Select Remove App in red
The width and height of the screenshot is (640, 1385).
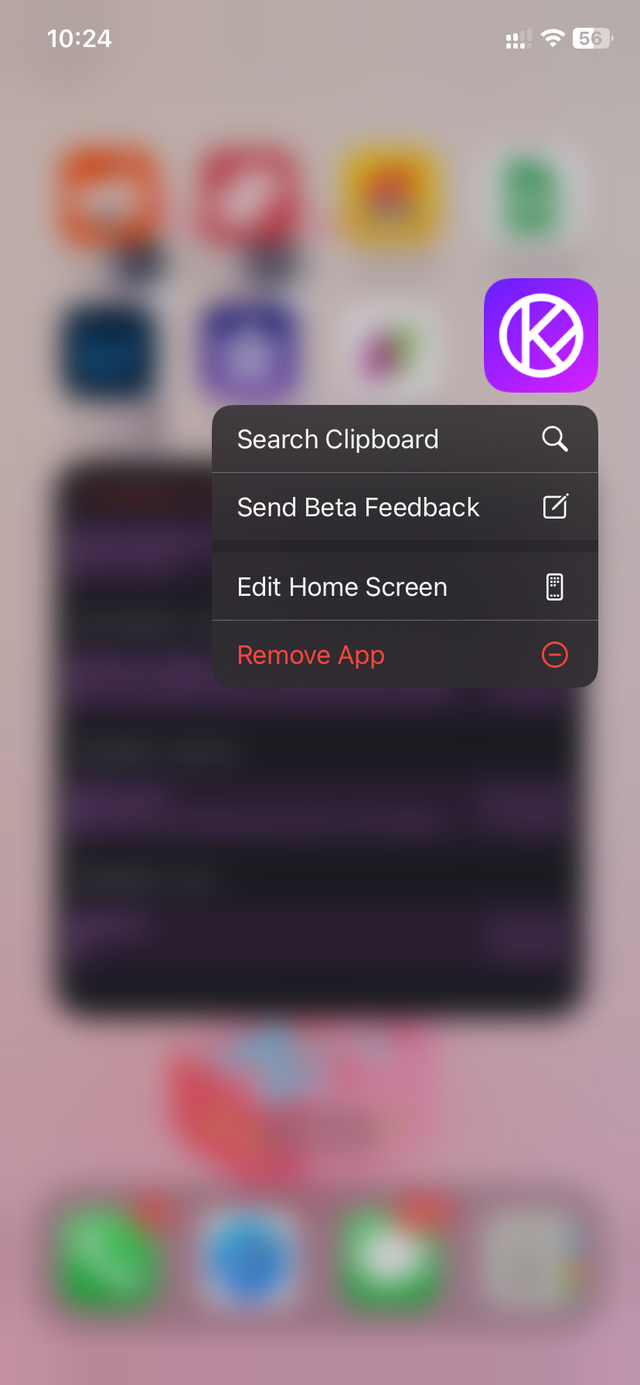click(x=403, y=655)
